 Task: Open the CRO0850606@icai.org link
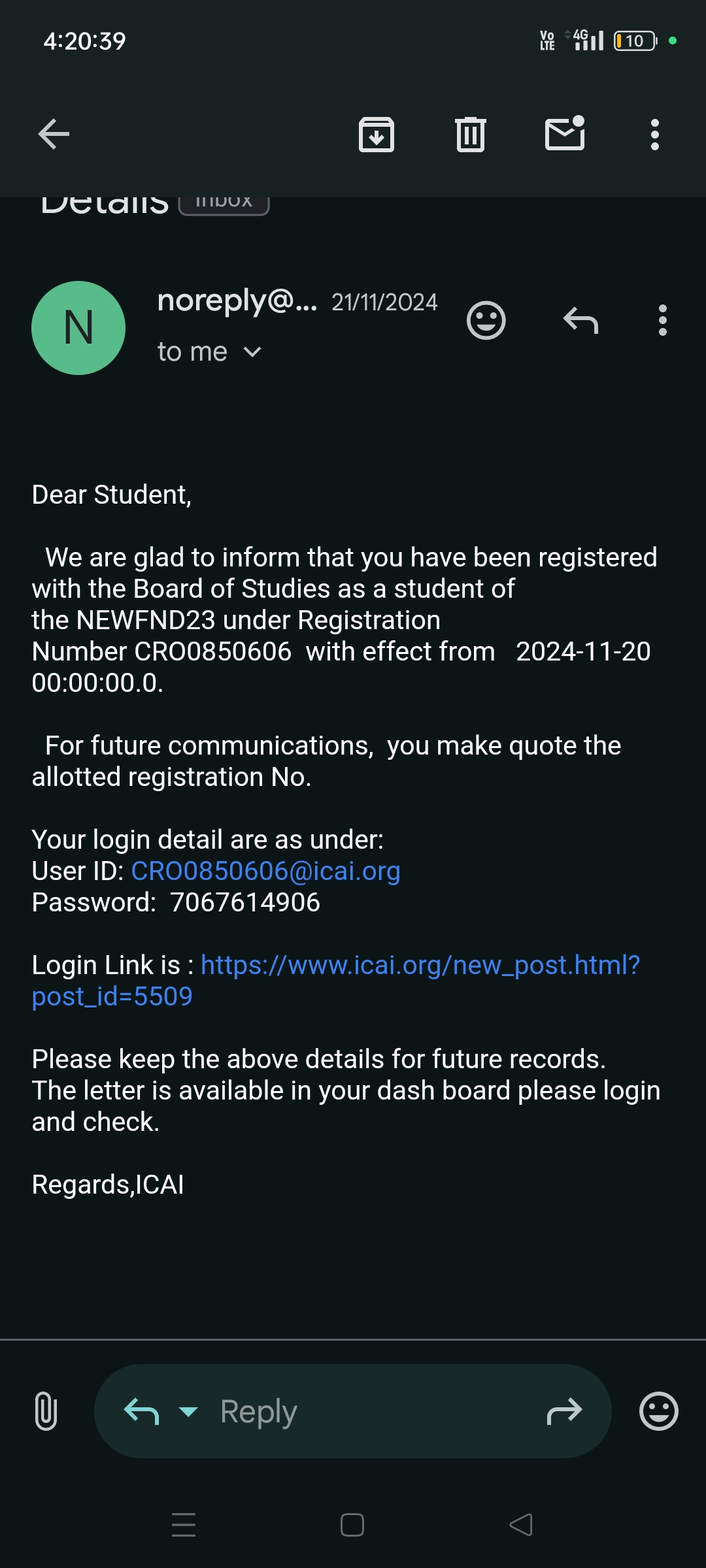tap(265, 871)
